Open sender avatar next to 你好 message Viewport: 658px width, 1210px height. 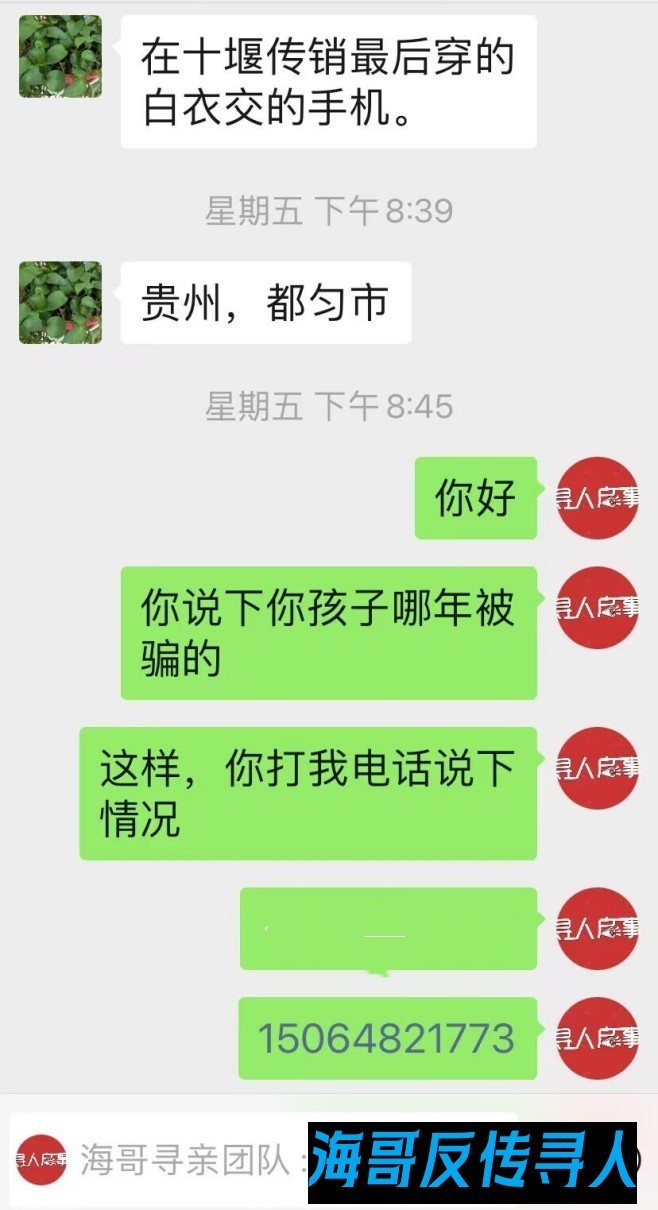pyautogui.click(x=597, y=498)
